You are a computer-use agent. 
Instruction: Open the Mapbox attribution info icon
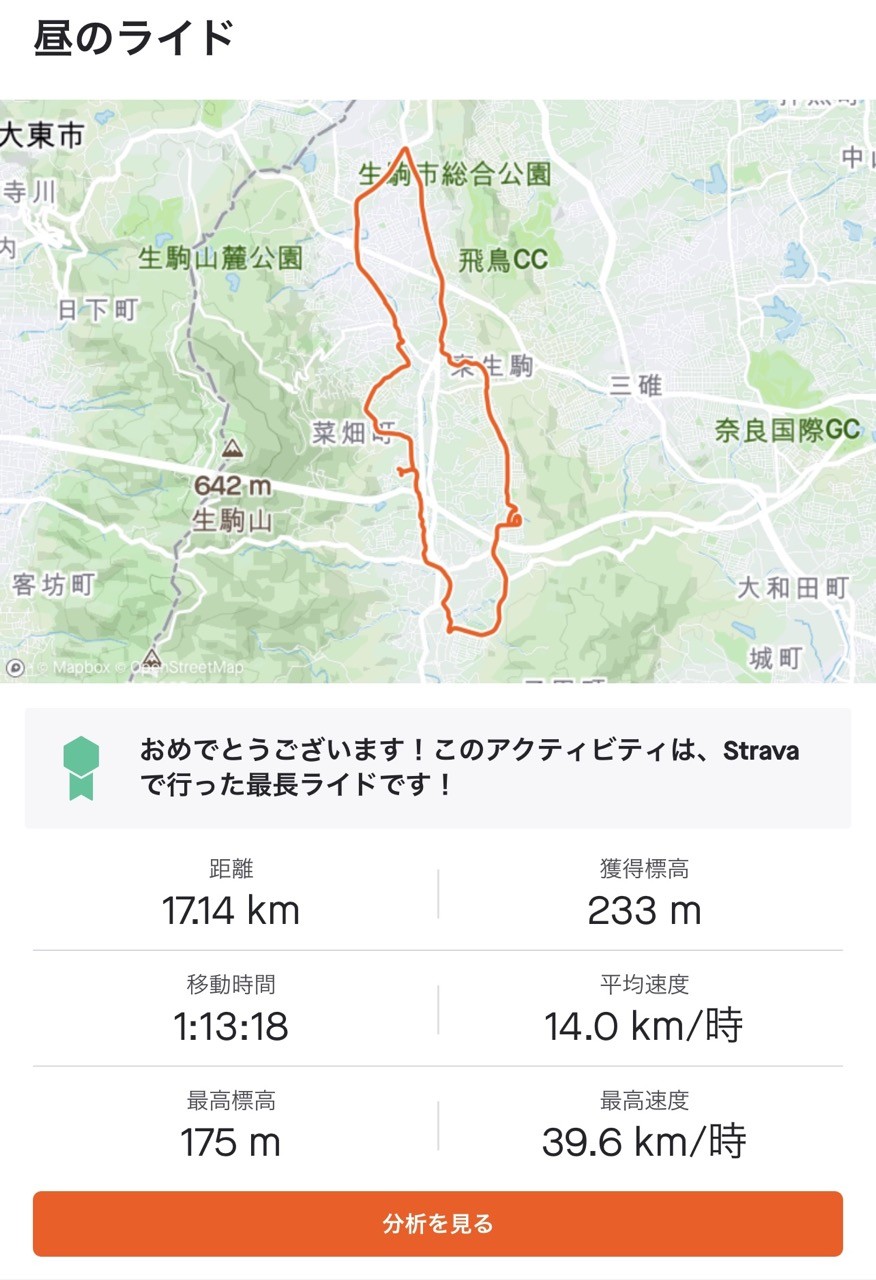point(14,667)
